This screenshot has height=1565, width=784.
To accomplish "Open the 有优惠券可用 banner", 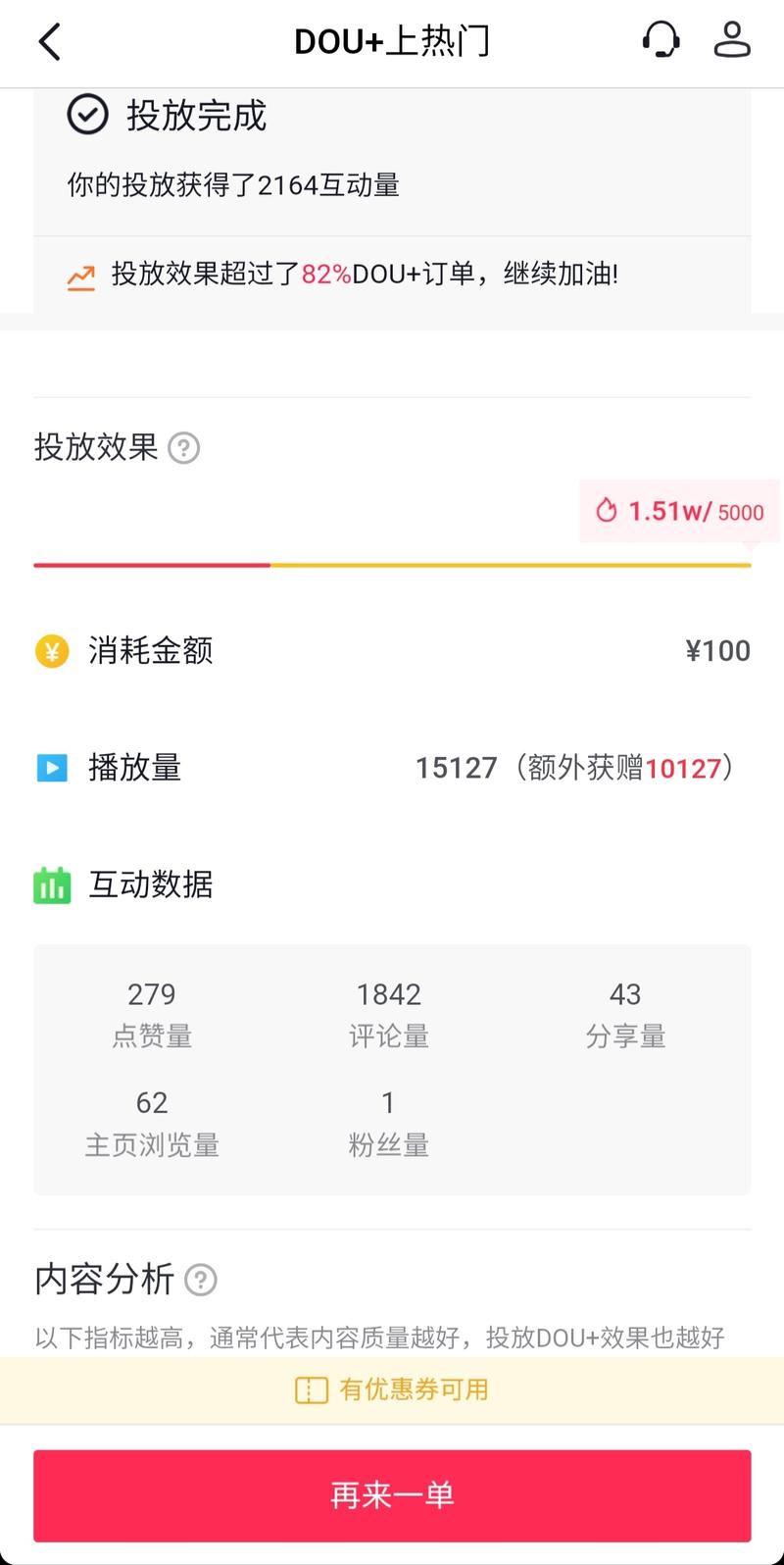I will 392,1389.
